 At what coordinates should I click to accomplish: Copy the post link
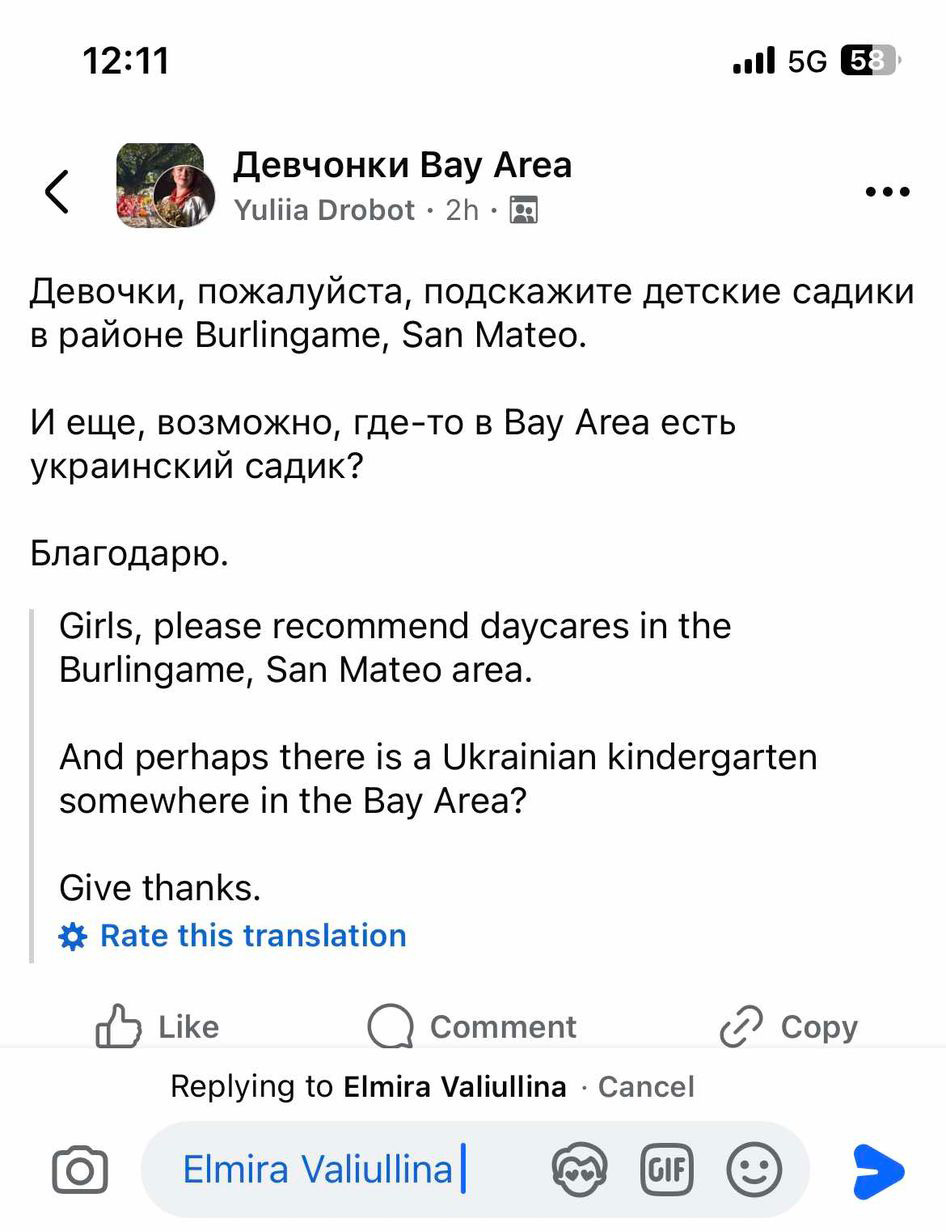point(789,1027)
